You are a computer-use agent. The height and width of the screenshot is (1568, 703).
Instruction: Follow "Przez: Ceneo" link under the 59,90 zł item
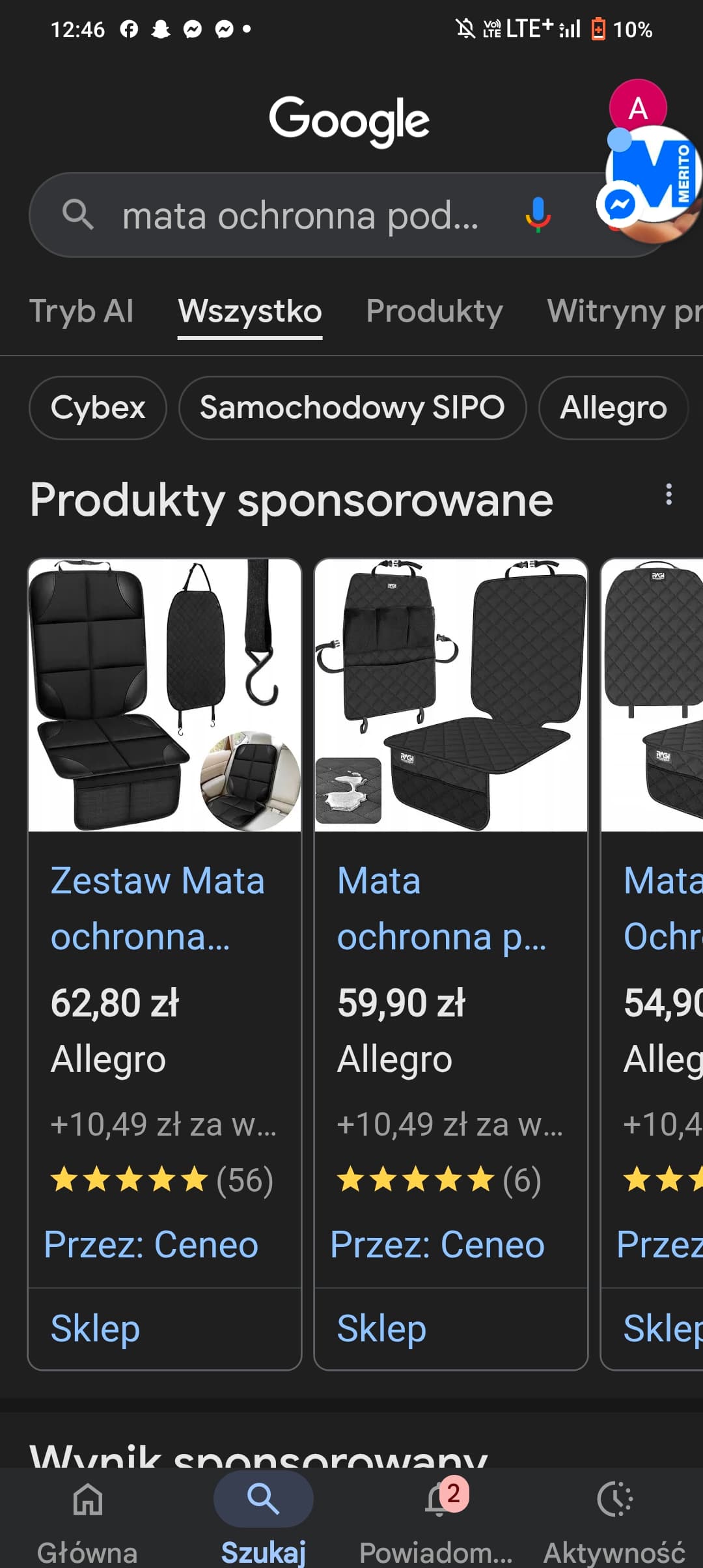(x=437, y=1244)
